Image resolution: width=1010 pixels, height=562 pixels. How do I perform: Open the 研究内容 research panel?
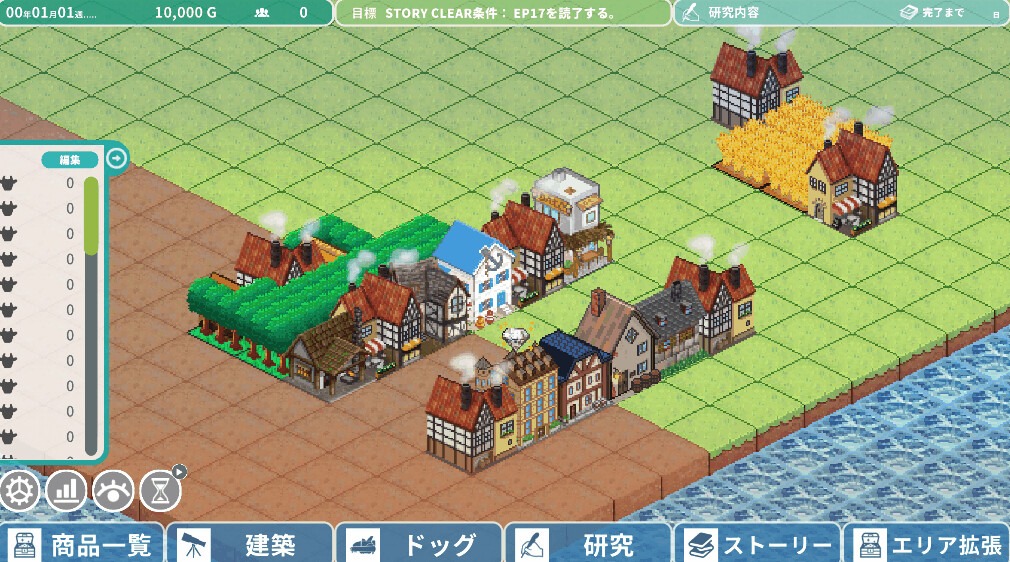click(x=840, y=13)
